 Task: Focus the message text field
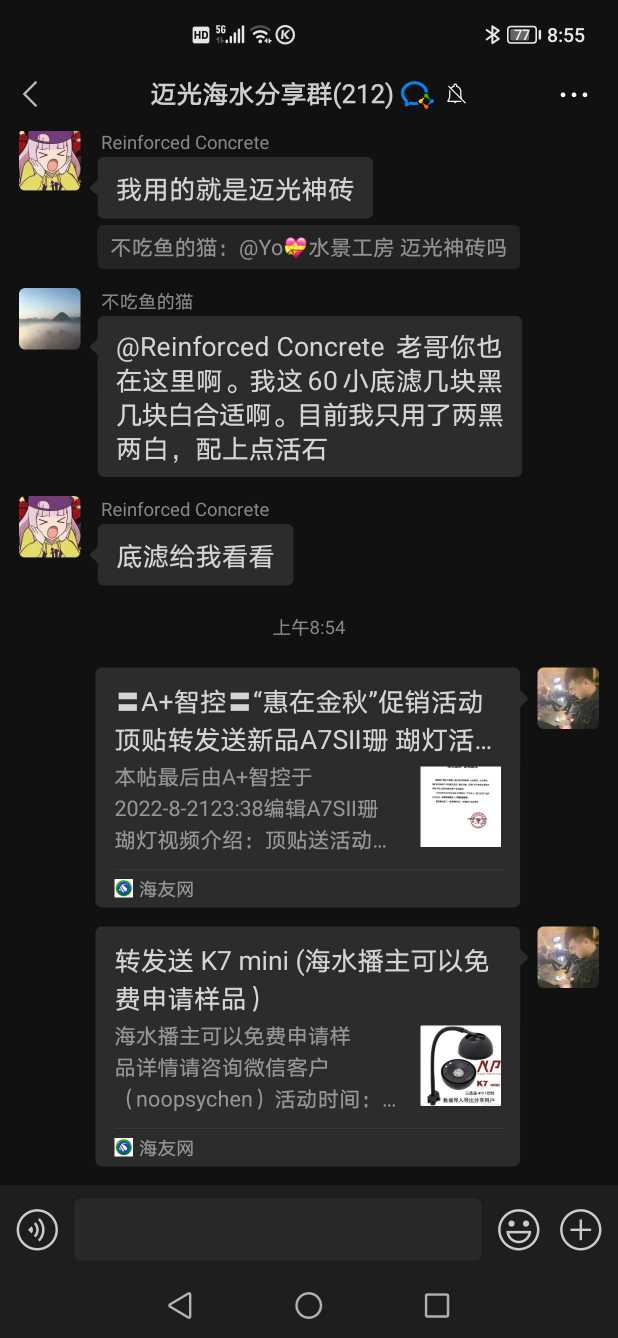[277, 1229]
